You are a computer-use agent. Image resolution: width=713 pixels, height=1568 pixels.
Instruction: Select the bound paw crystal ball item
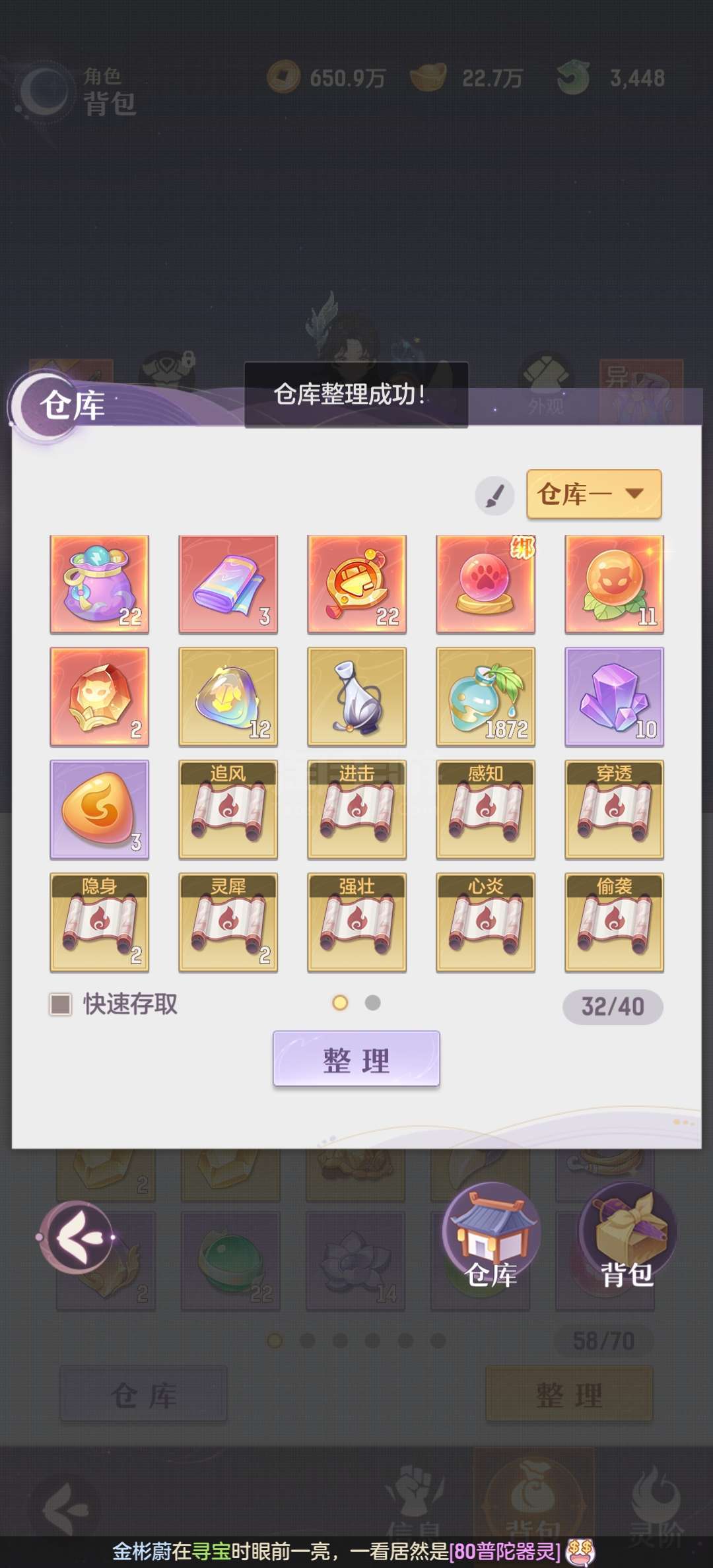point(485,585)
